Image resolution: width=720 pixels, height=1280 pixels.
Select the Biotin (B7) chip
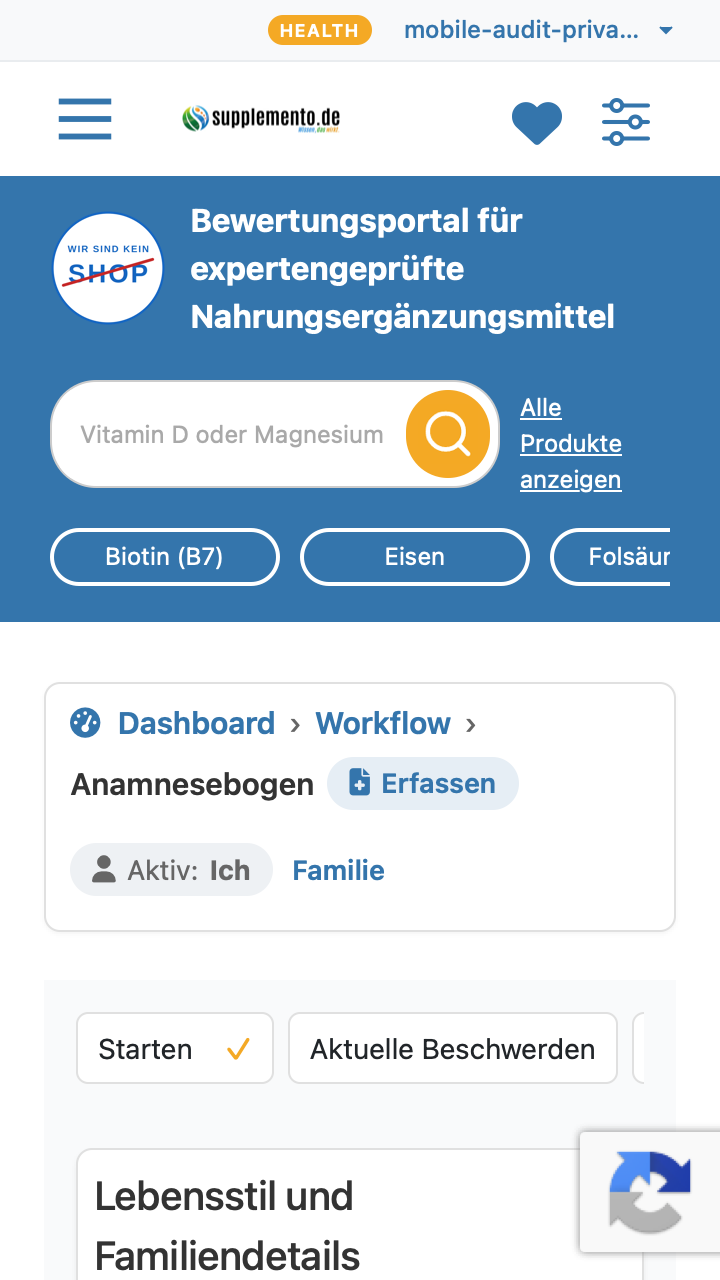pos(165,556)
